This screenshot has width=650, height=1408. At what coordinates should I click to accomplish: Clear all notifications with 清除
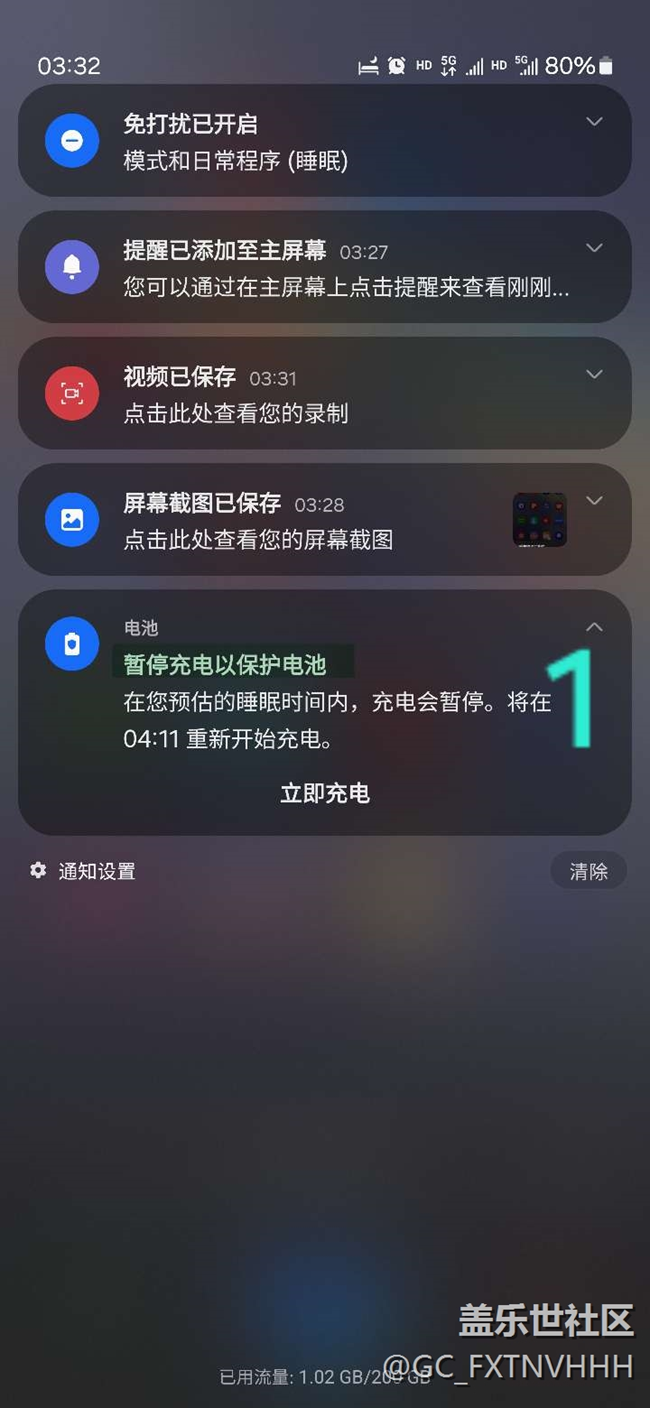(588, 871)
